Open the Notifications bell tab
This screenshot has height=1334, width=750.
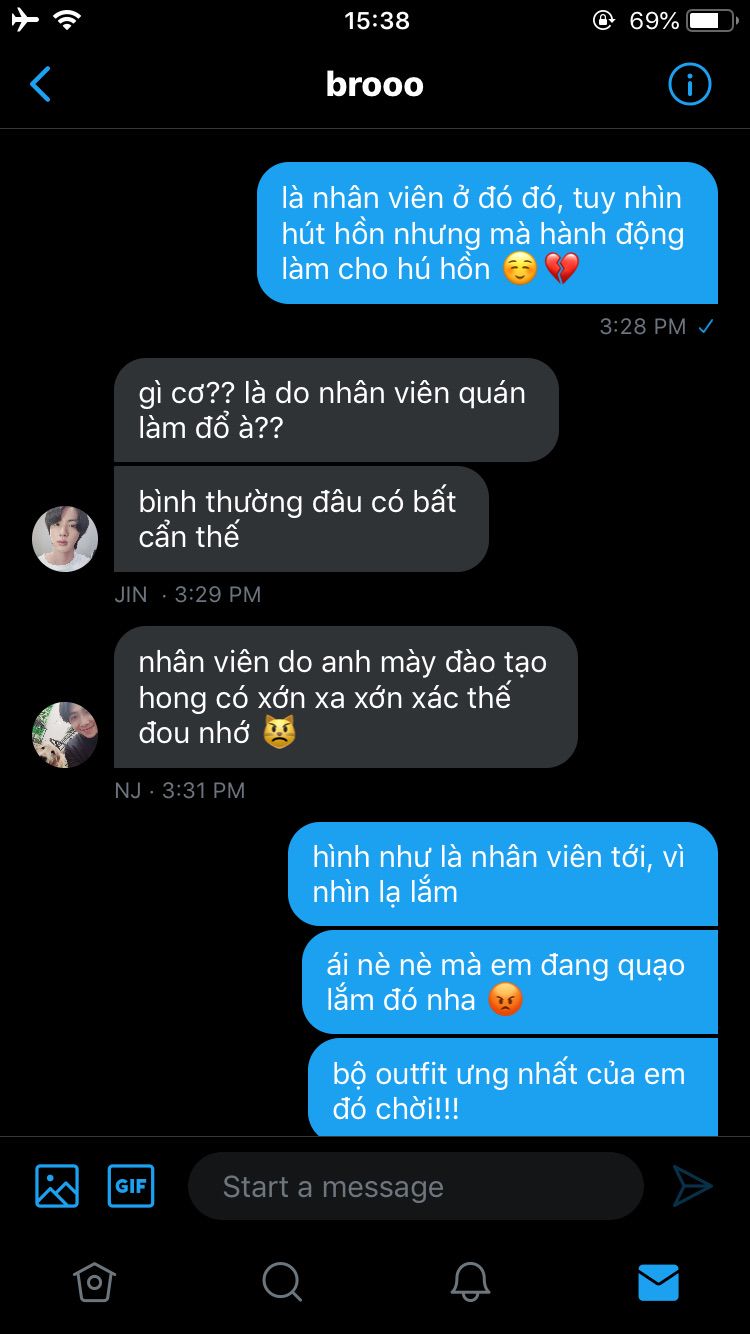(470, 1281)
